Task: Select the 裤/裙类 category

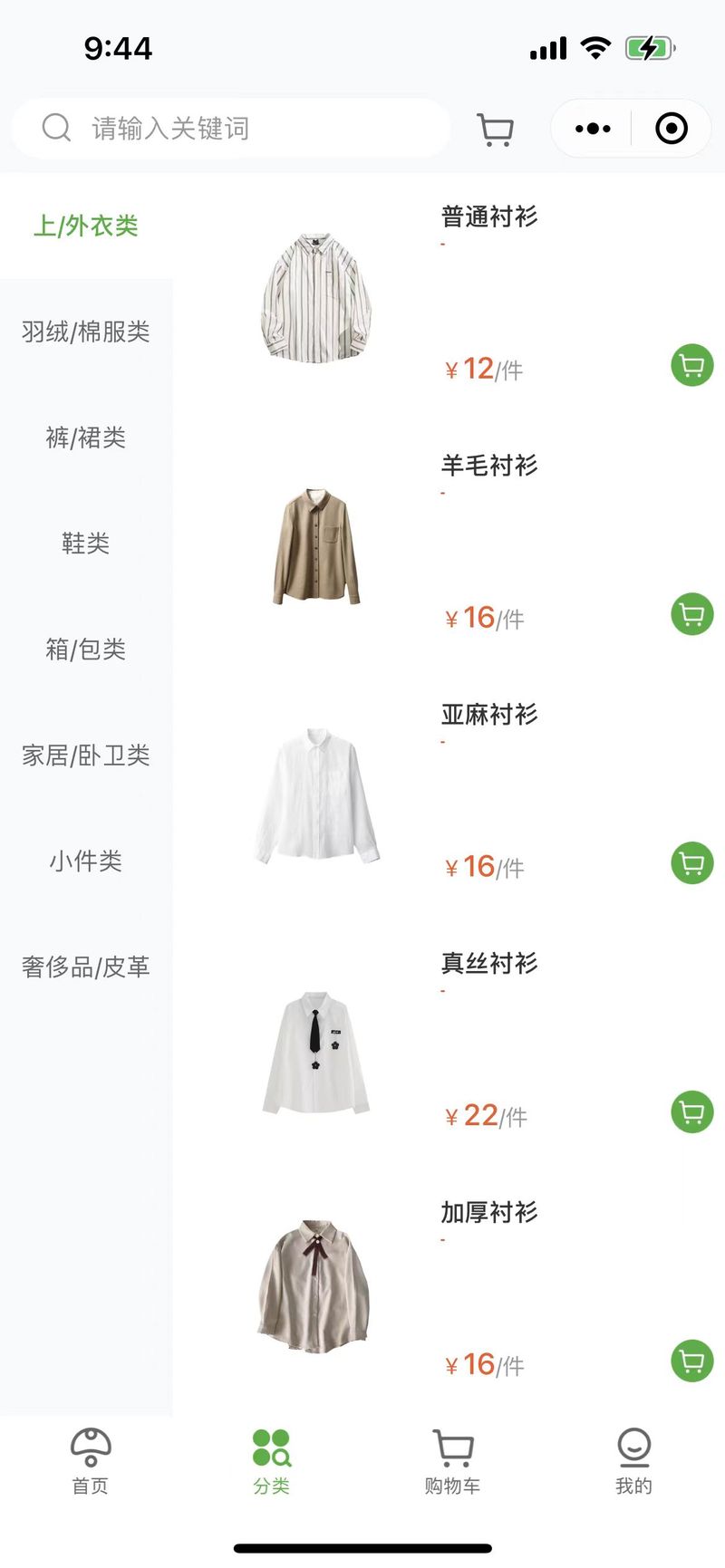Action: click(86, 438)
